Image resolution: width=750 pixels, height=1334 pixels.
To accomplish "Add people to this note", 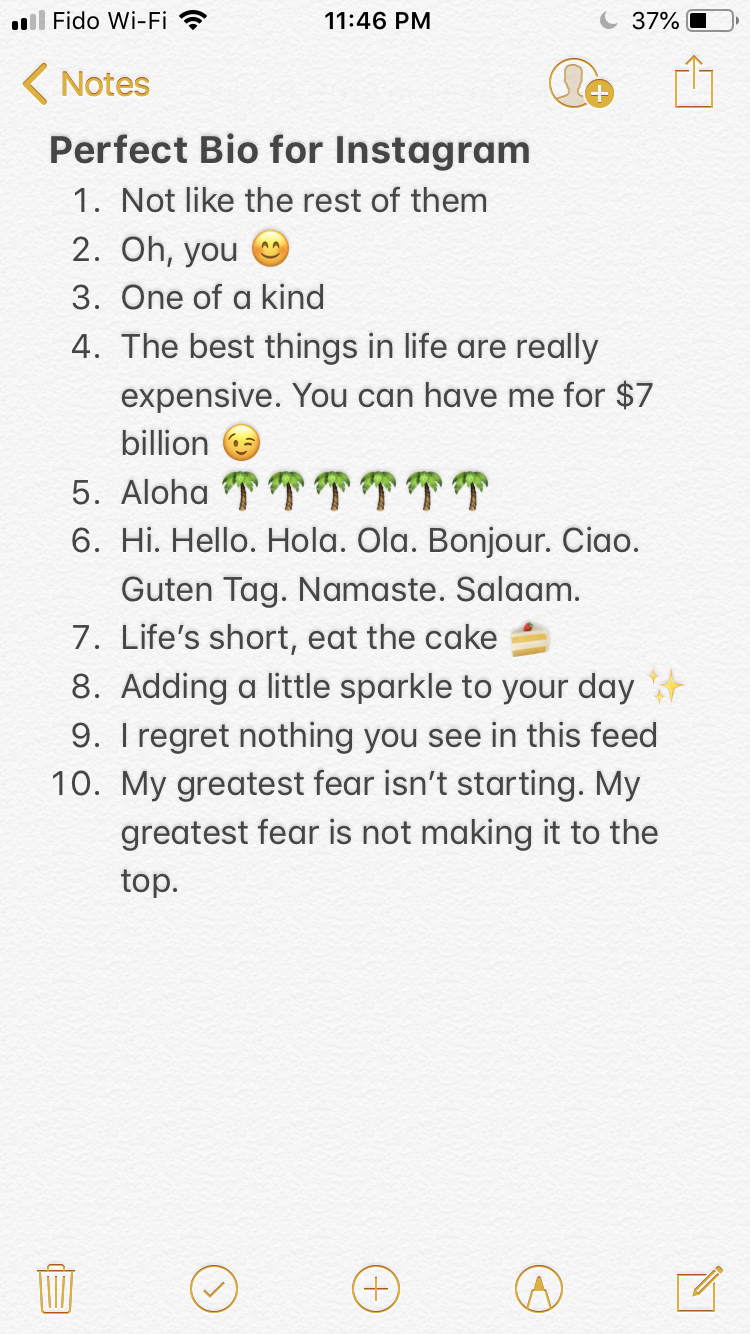I will pos(580,84).
